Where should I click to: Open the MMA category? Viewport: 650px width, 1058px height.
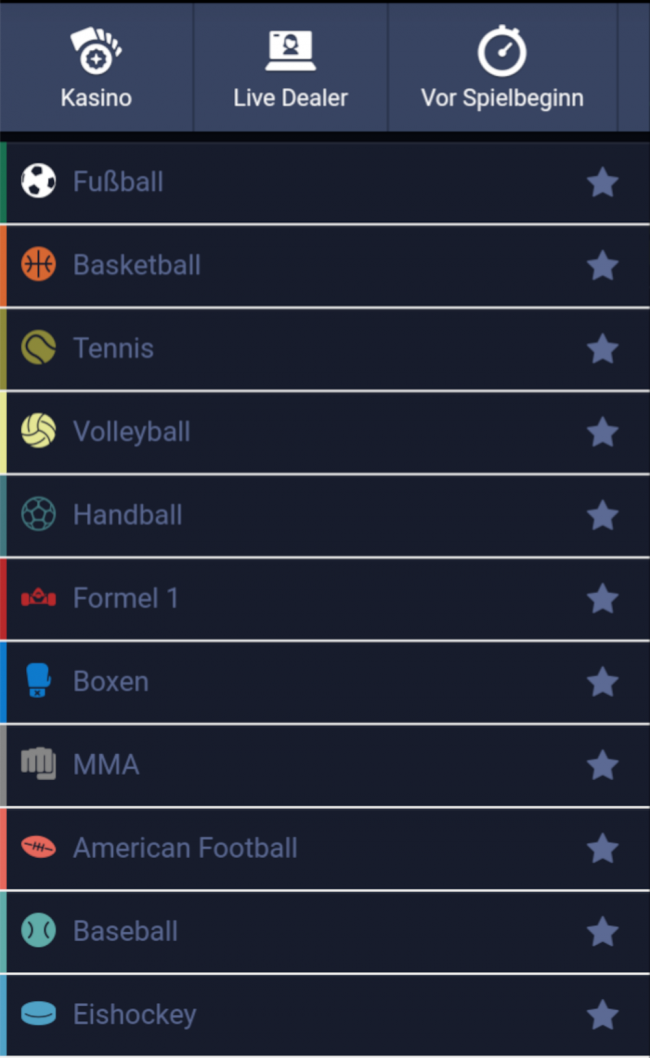tap(106, 764)
